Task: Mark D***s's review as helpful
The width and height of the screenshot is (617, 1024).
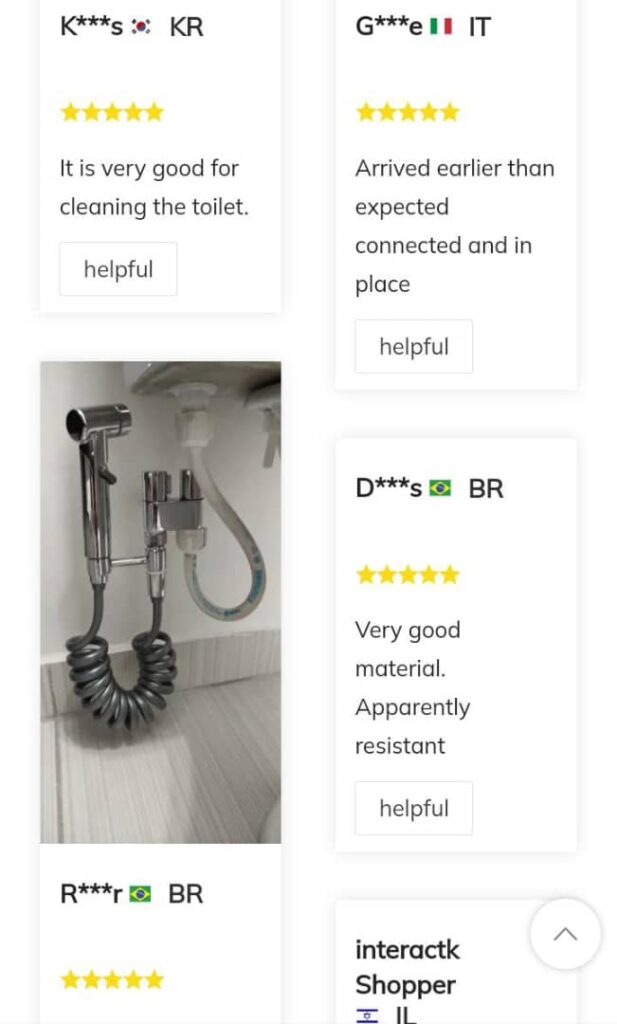Action: tap(413, 808)
